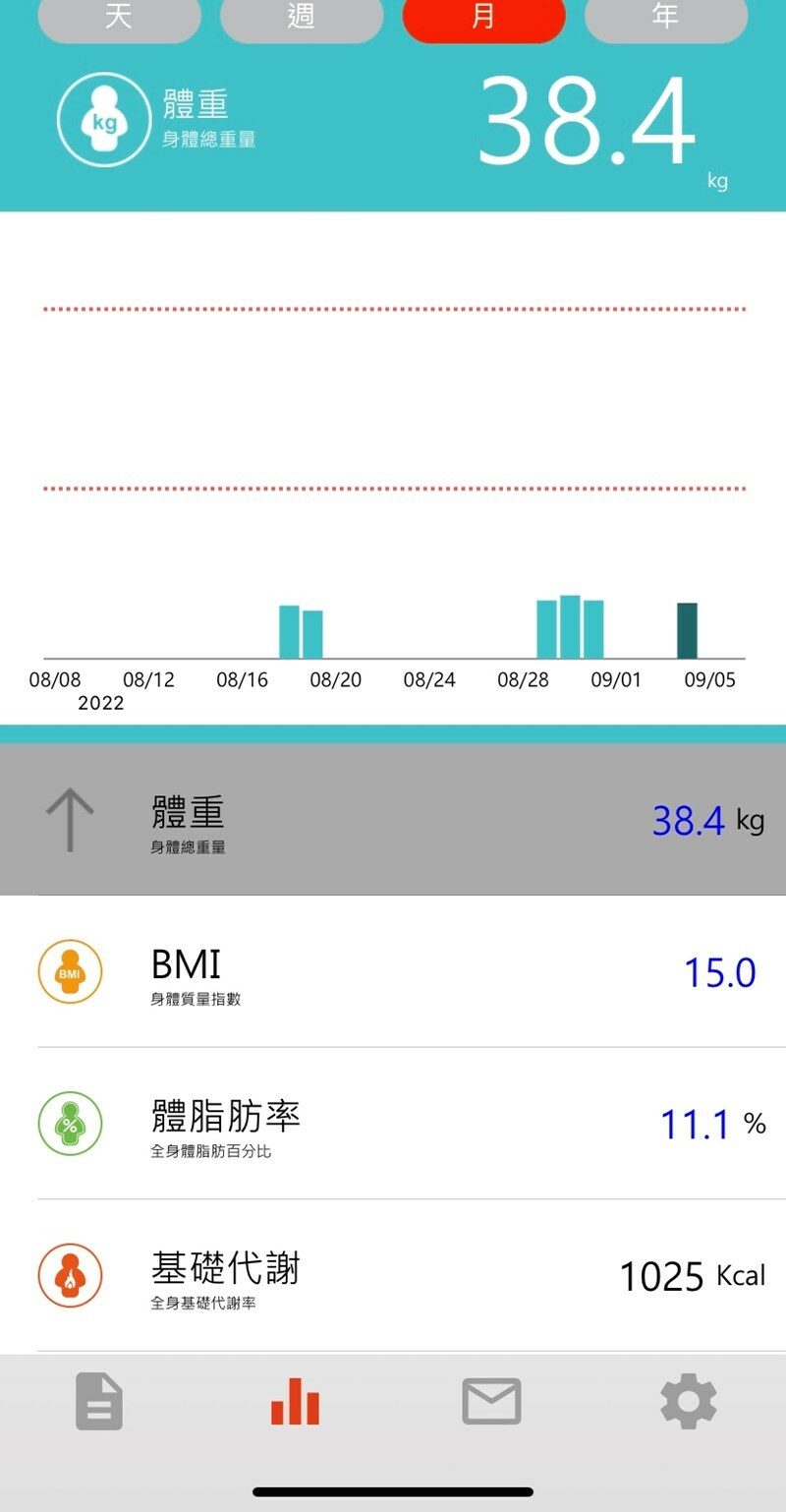786x1512 pixels.
Task: Select the 體重 weight row
Action: tap(393, 820)
